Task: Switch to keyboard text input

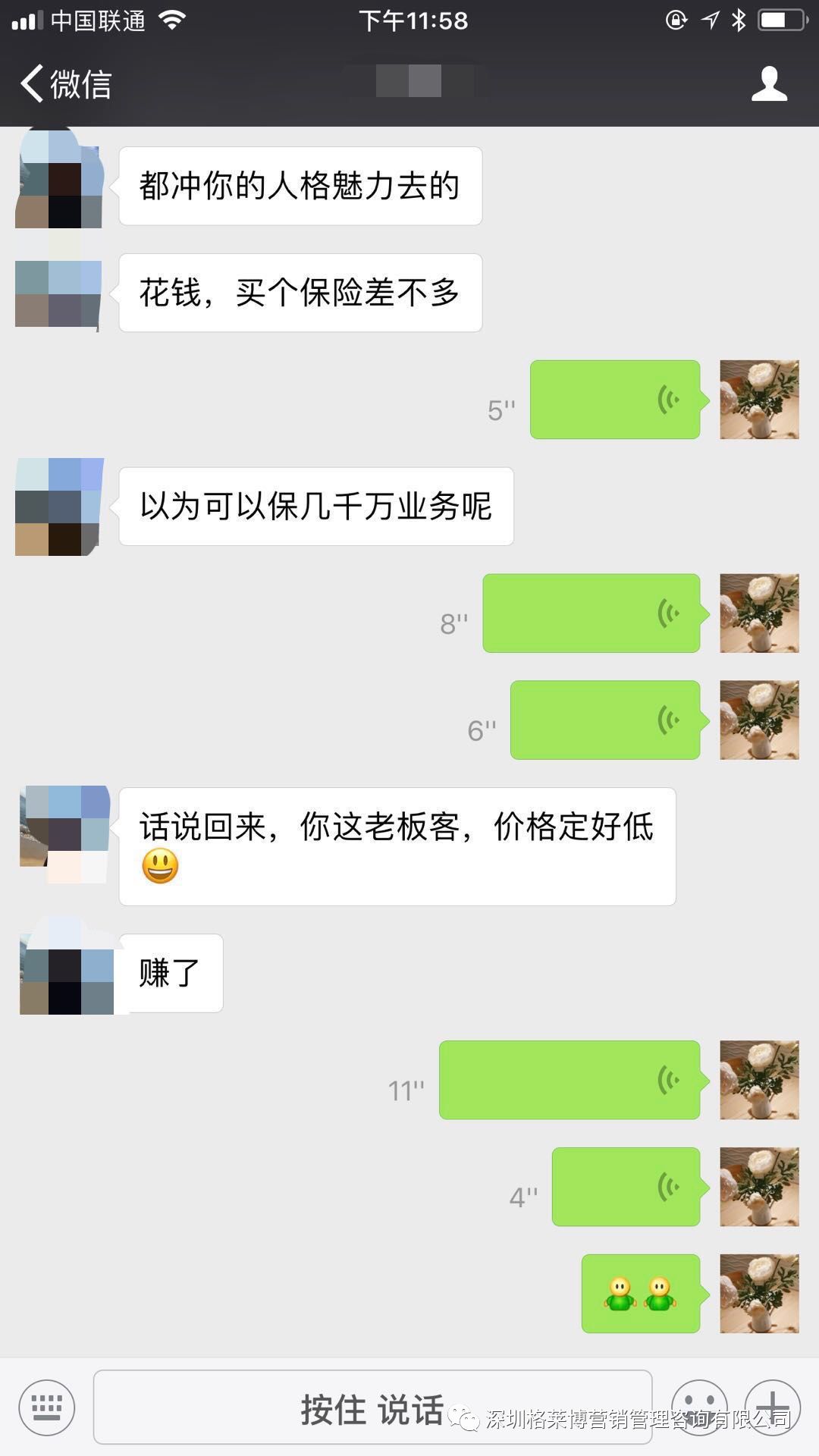Action: pyautogui.click(x=47, y=1407)
